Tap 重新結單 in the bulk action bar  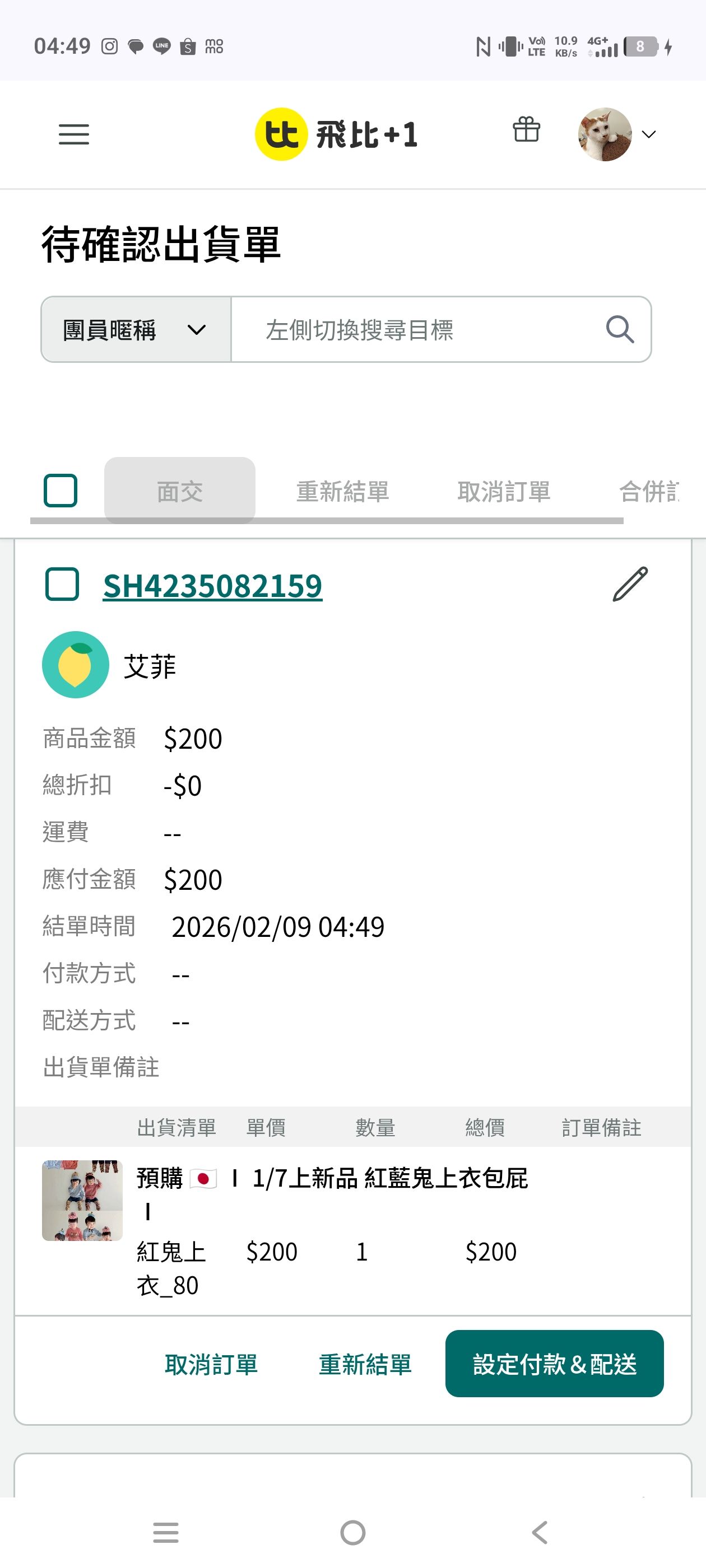pyautogui.click(x=342, y=491)
